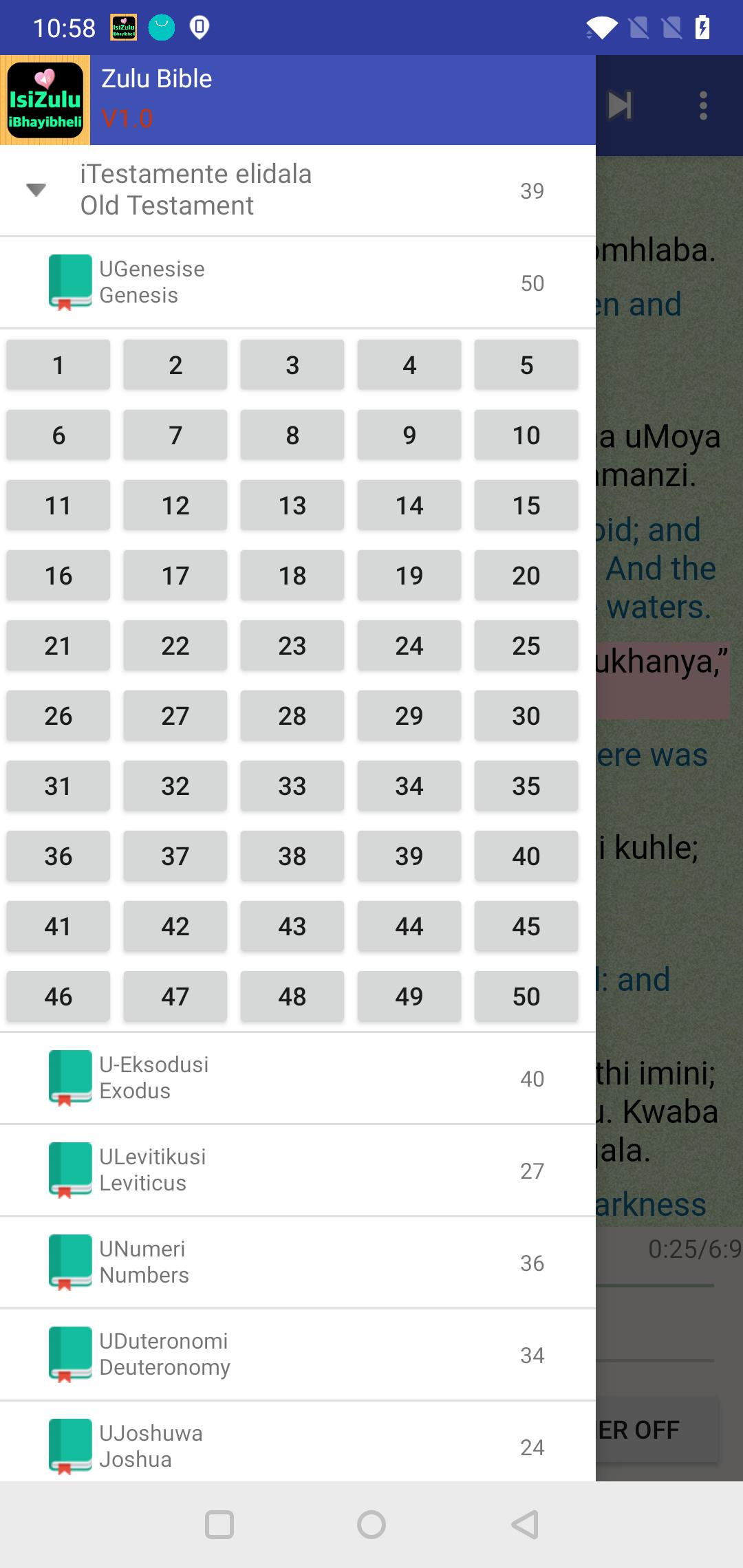
Task: Tap the system back button
Action: pyautogui.click(x=525, y=1525)
